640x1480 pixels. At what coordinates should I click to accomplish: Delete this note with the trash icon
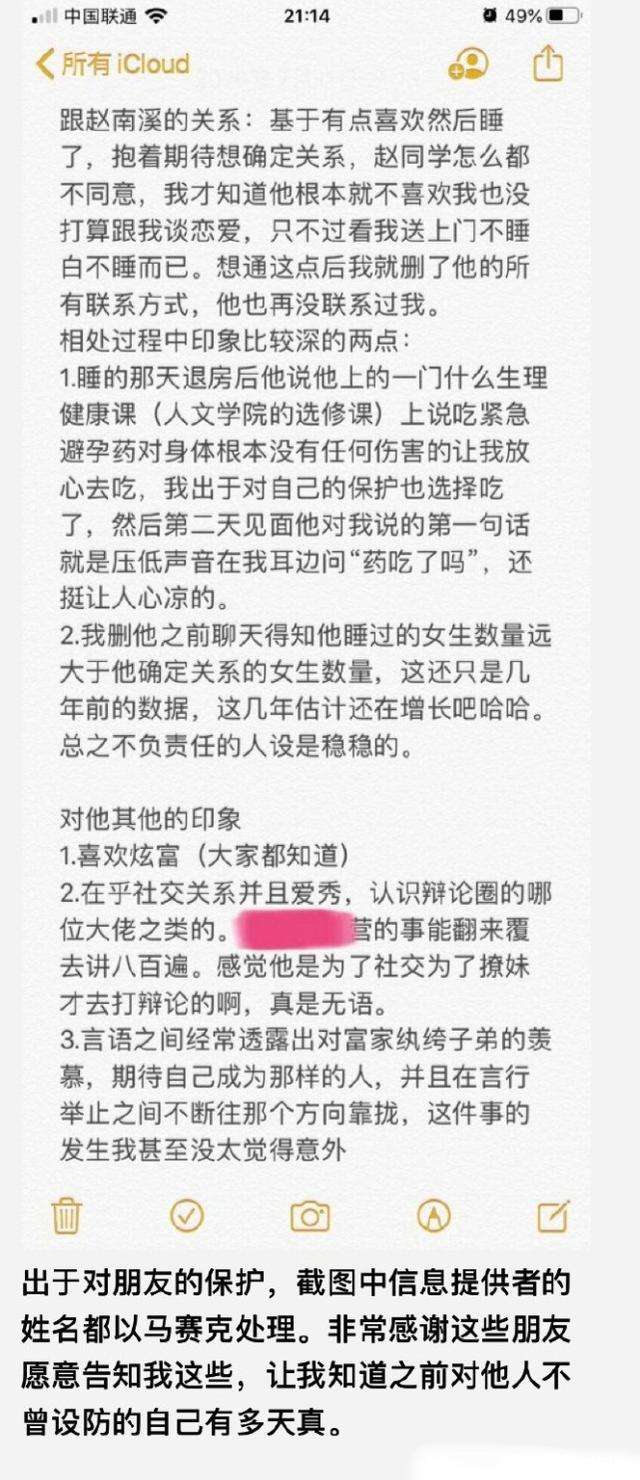[66, 1216]
